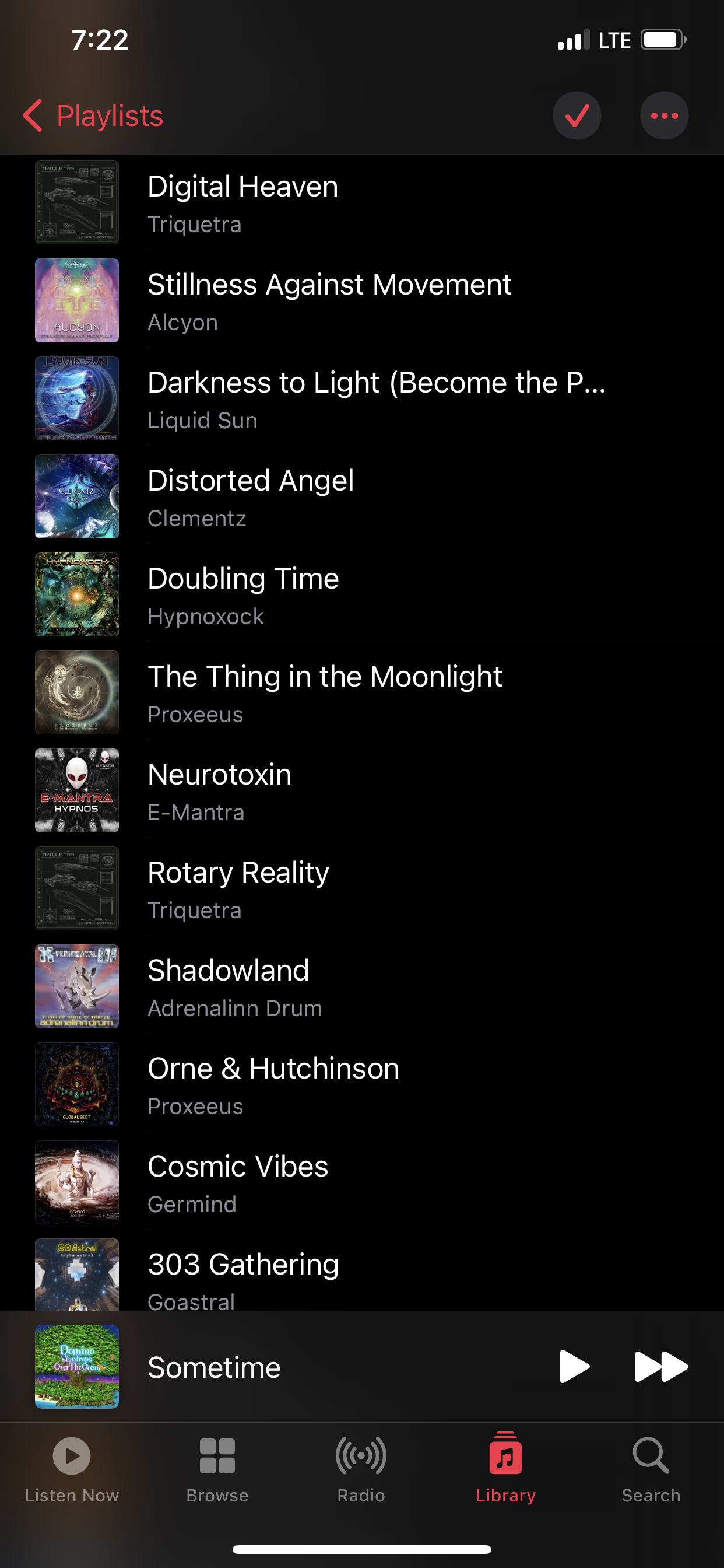
Task: Play Shadowland by Adrenalinn Drum
Action: coord(365,986)
